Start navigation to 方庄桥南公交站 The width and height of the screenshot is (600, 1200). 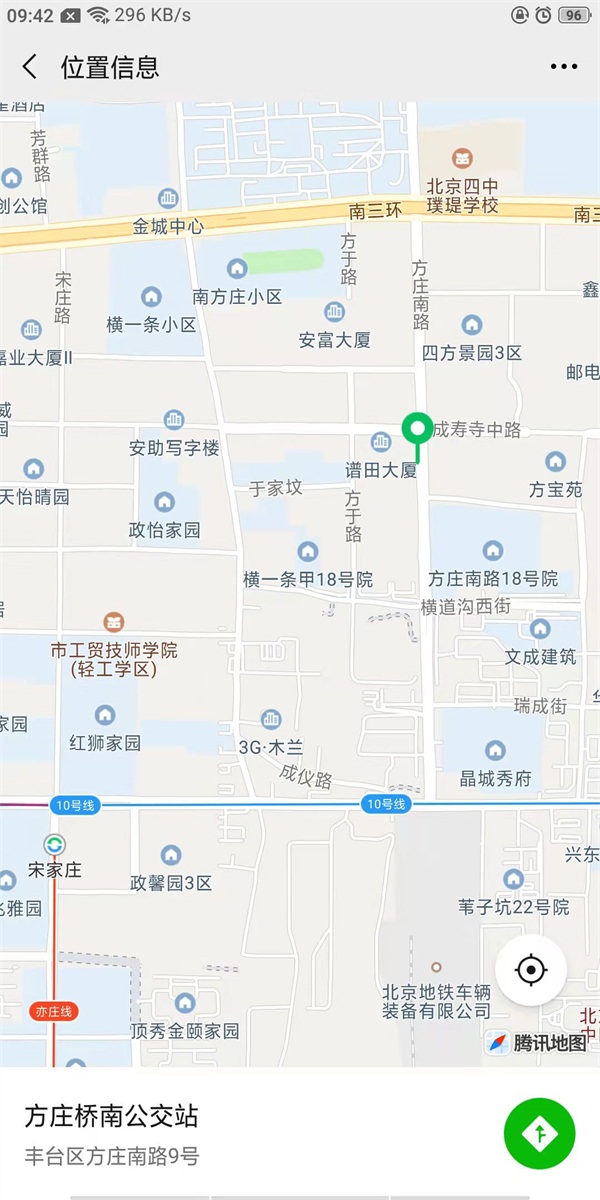point(540,1133)
